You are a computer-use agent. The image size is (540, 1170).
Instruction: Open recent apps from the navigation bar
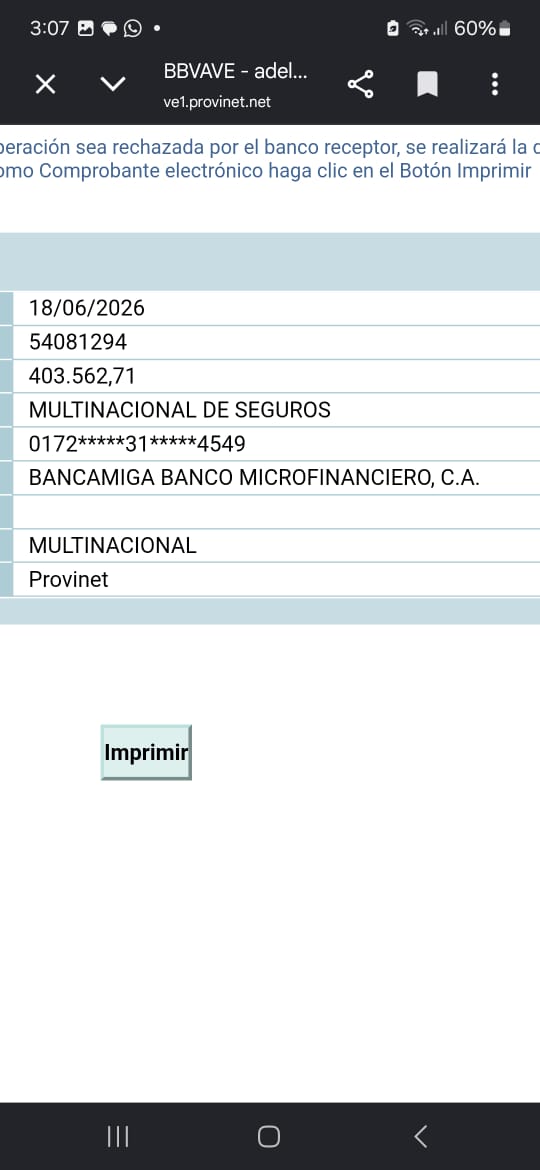pyautogui.click(x=118, y=1136)
